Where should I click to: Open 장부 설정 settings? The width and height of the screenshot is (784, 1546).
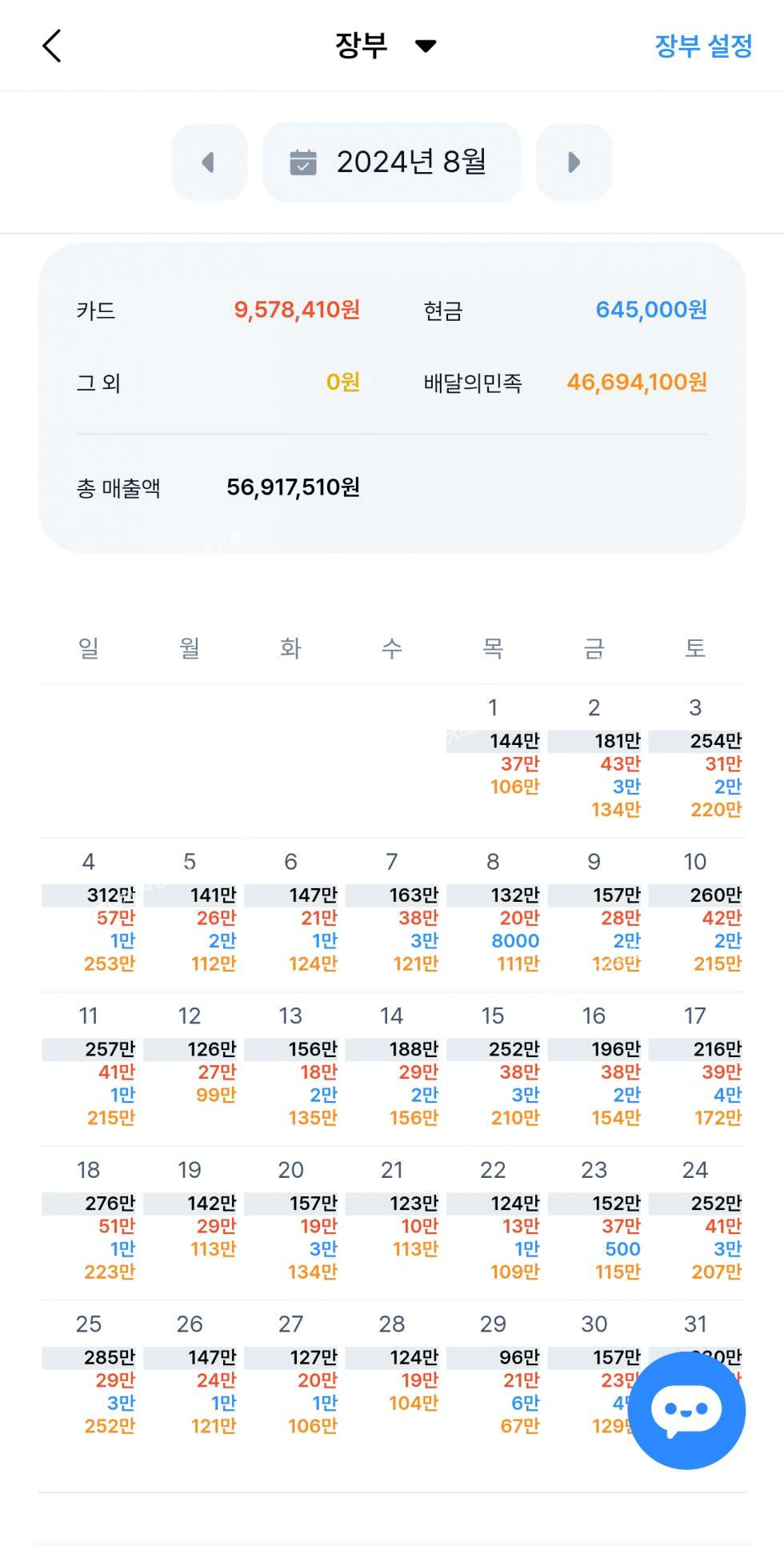703,46
